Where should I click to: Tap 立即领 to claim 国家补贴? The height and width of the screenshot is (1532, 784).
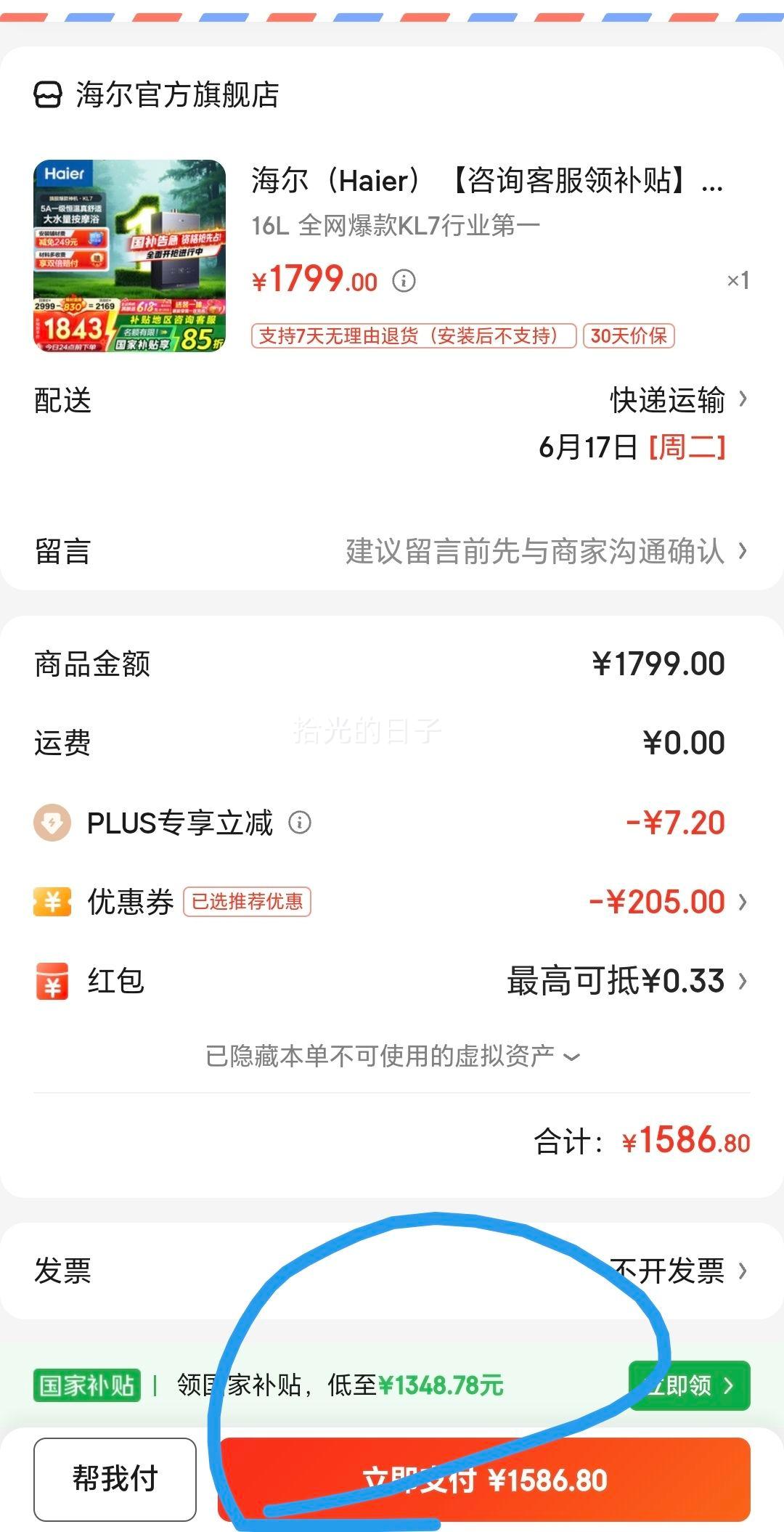click(x=690, y=1385)
